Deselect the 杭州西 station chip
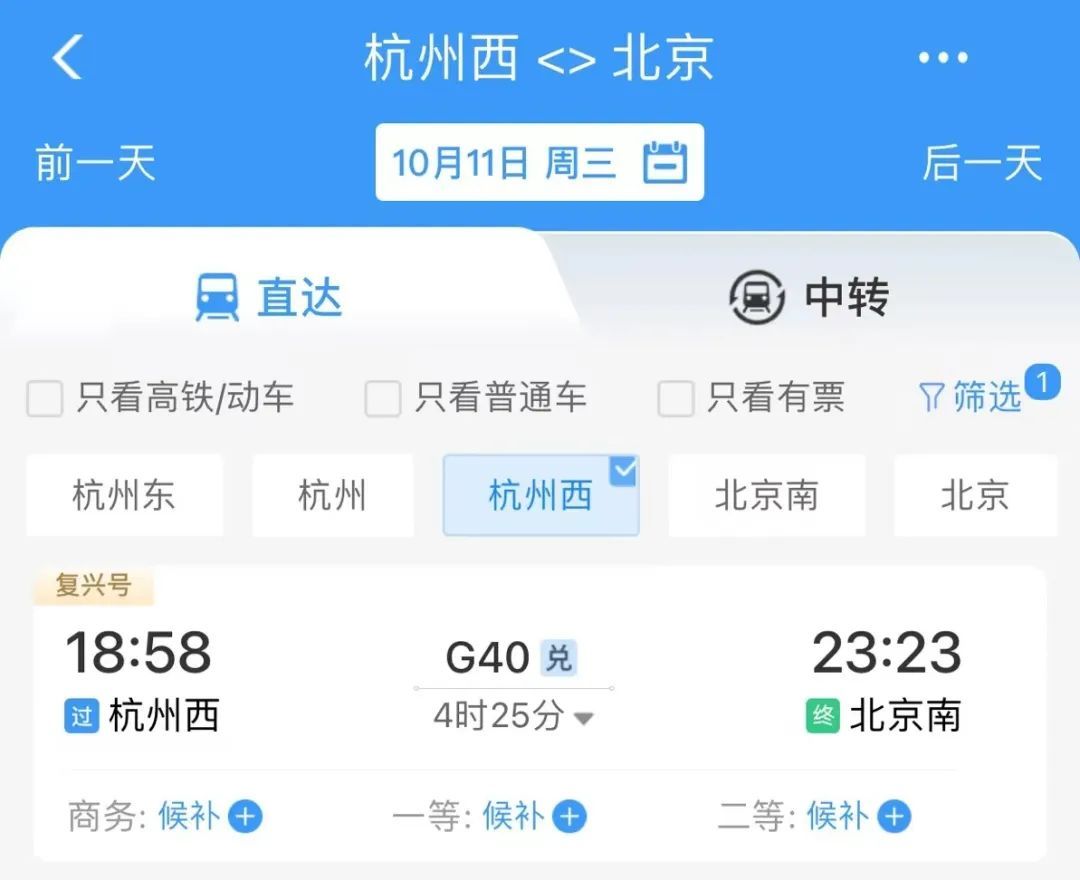The image size is (1080, 880). tap(540, 496)
